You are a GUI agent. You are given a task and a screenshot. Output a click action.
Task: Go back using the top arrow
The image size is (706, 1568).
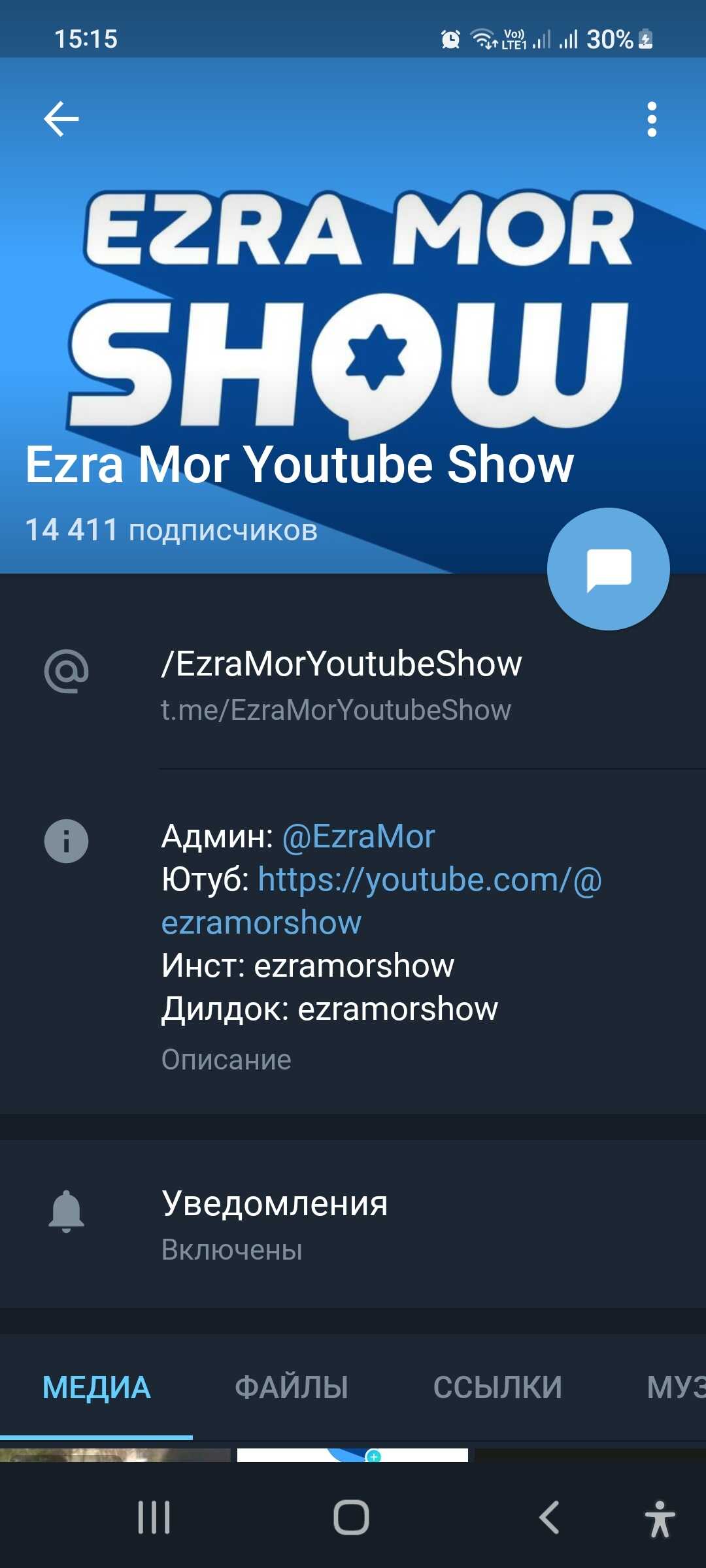pyautogui.click(x=61, y=119)
